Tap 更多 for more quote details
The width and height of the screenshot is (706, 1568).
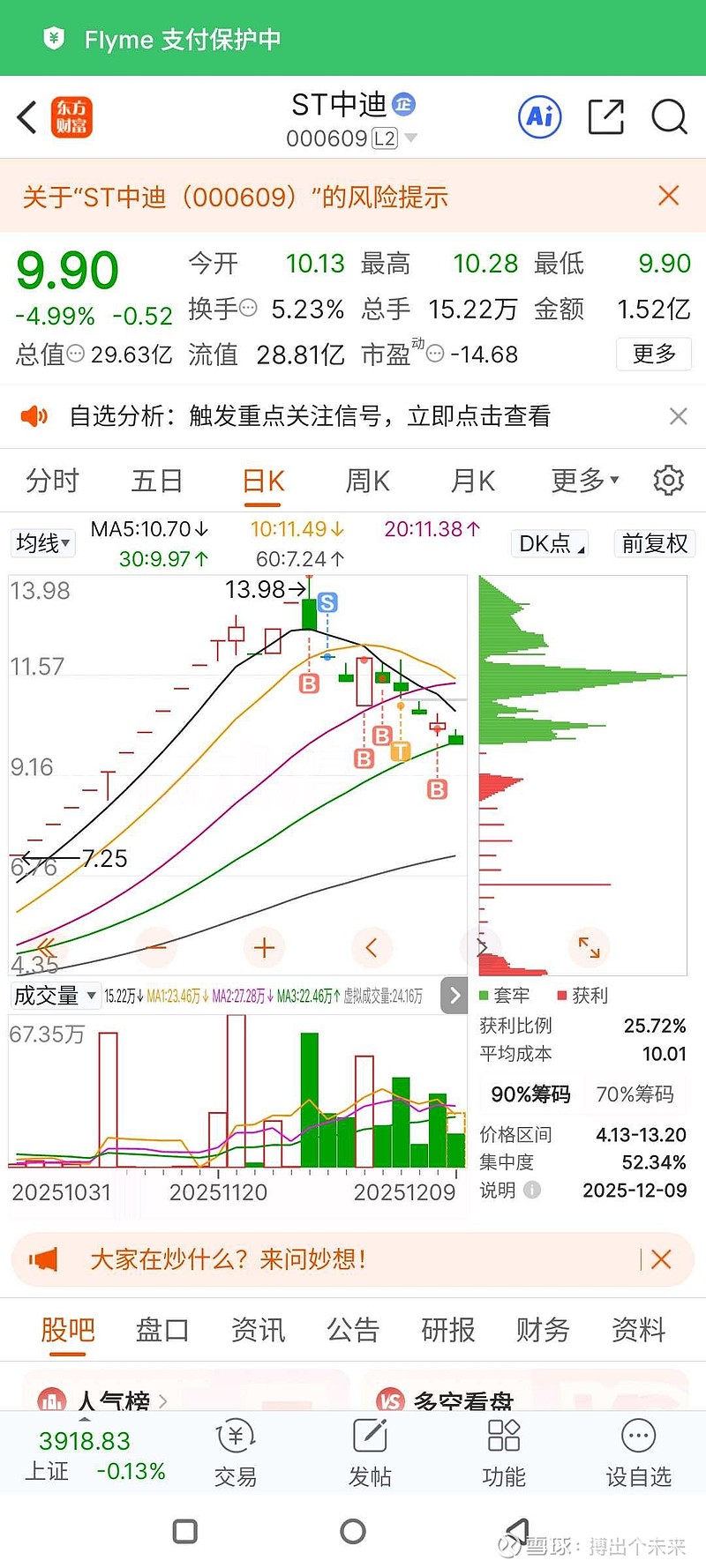coord(654,355)
